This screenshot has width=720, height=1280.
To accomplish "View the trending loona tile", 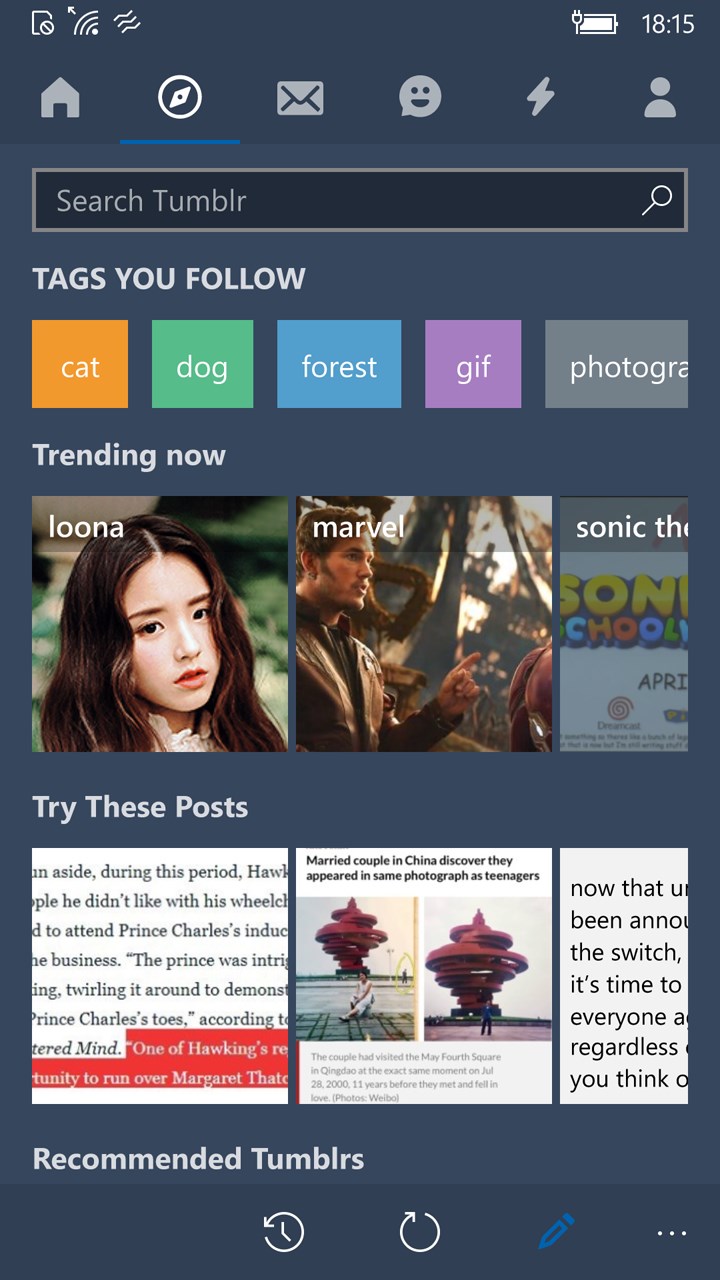I will 160,624.
